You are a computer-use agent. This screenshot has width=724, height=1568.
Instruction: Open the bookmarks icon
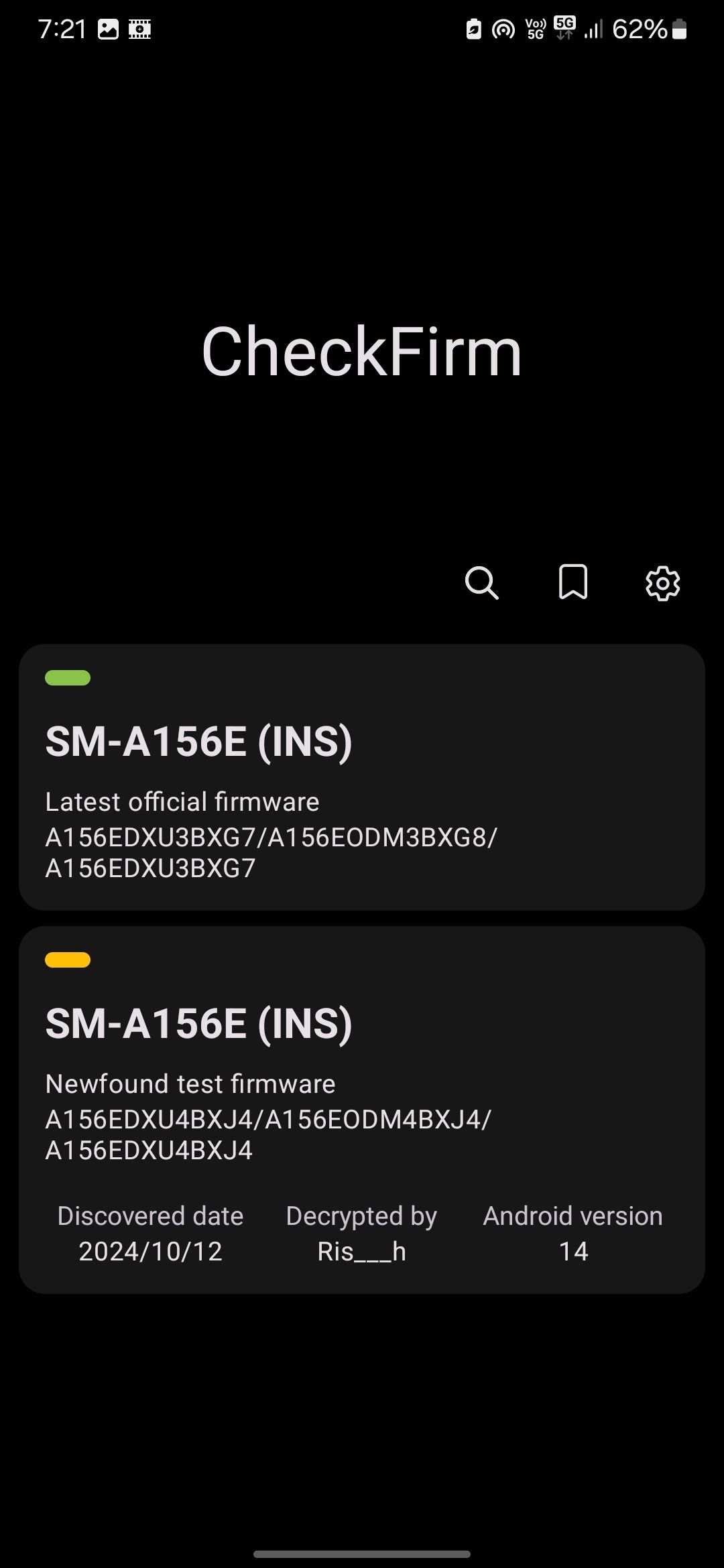(x=573, y=582)
